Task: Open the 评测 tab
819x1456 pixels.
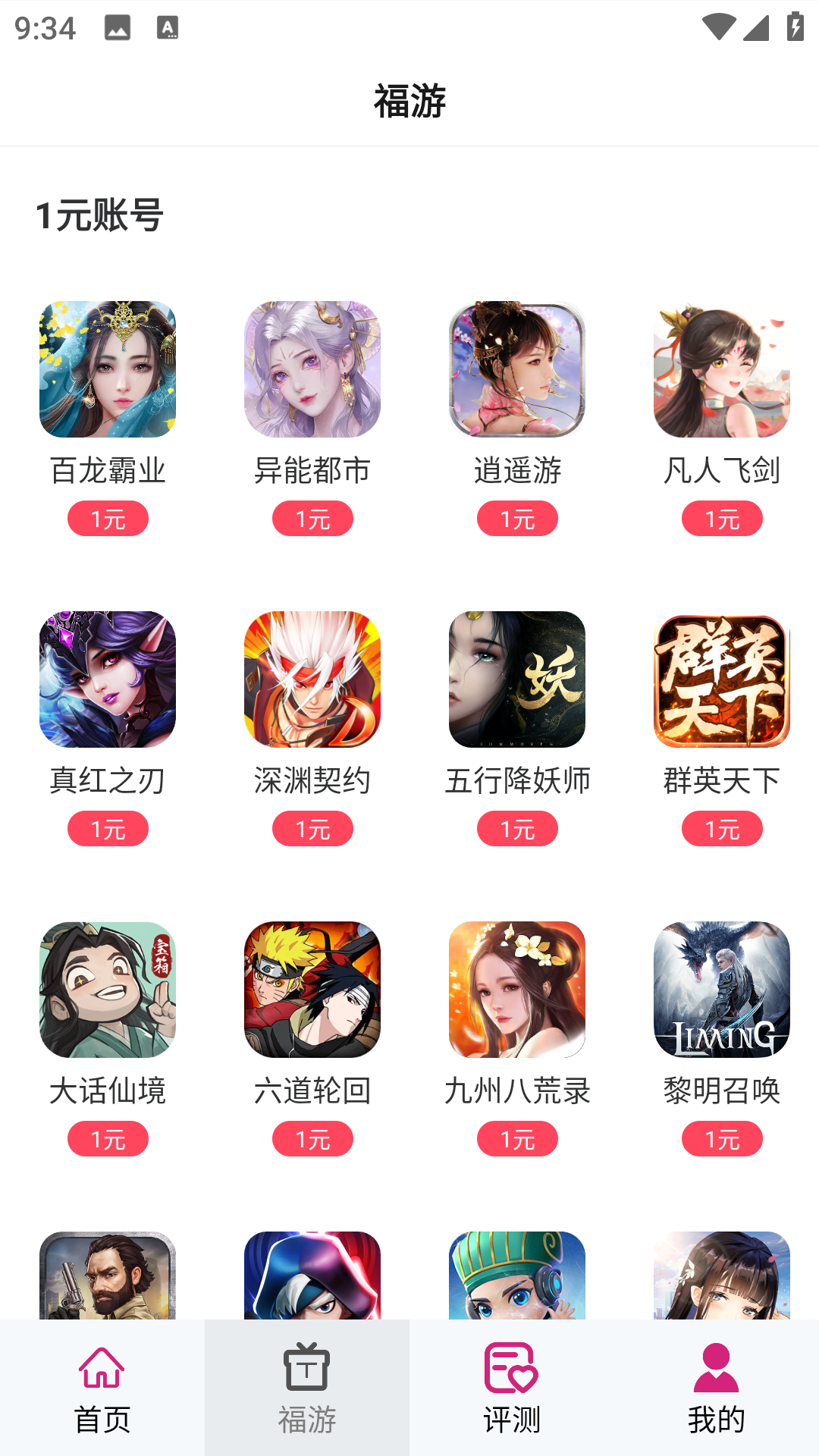Action: [512, 1388]
